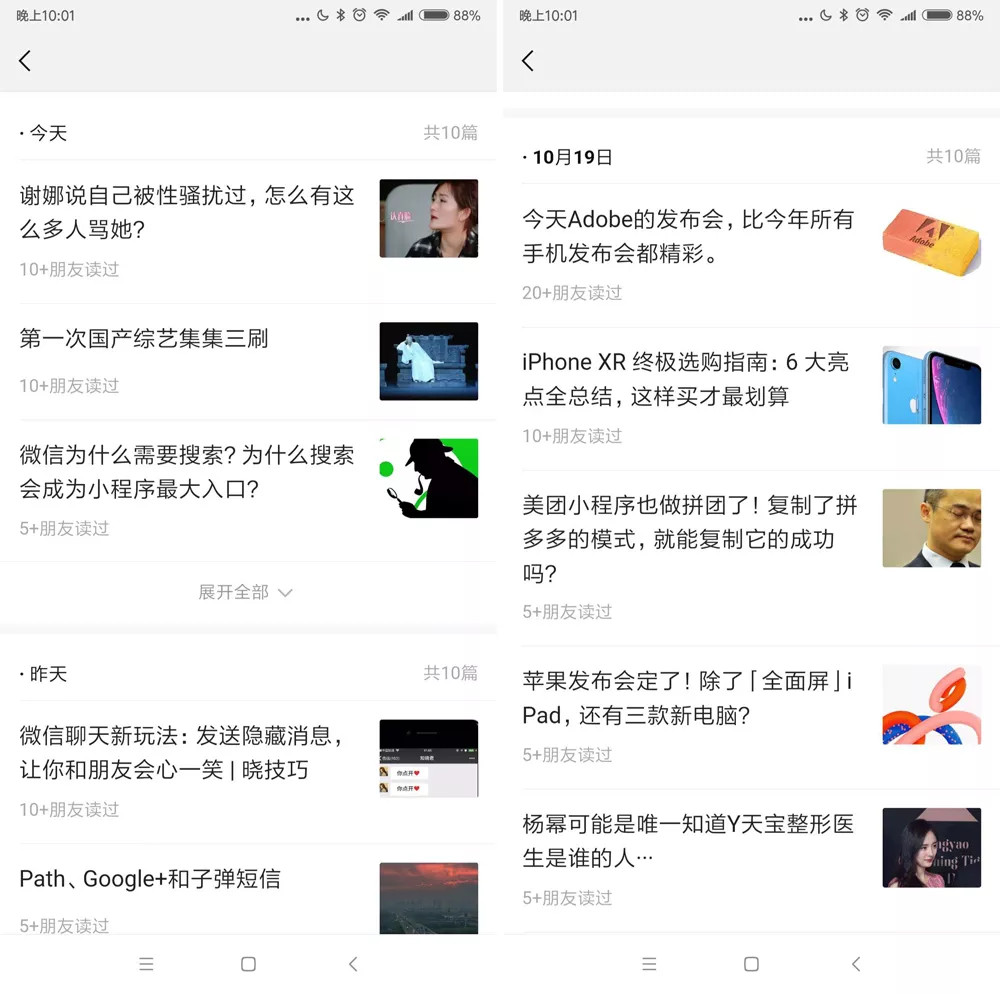Open article 第一次国产综艺集集三刷
Image resolution: width=1000 pixels, height=994 pixels.
pyautogui.click(x=145, y=339)
